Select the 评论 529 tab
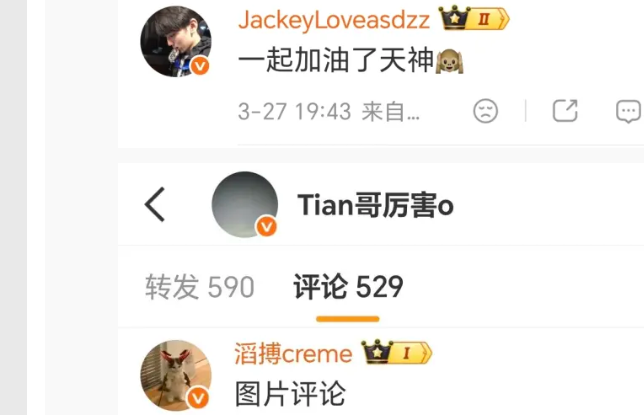 (348, 288)
